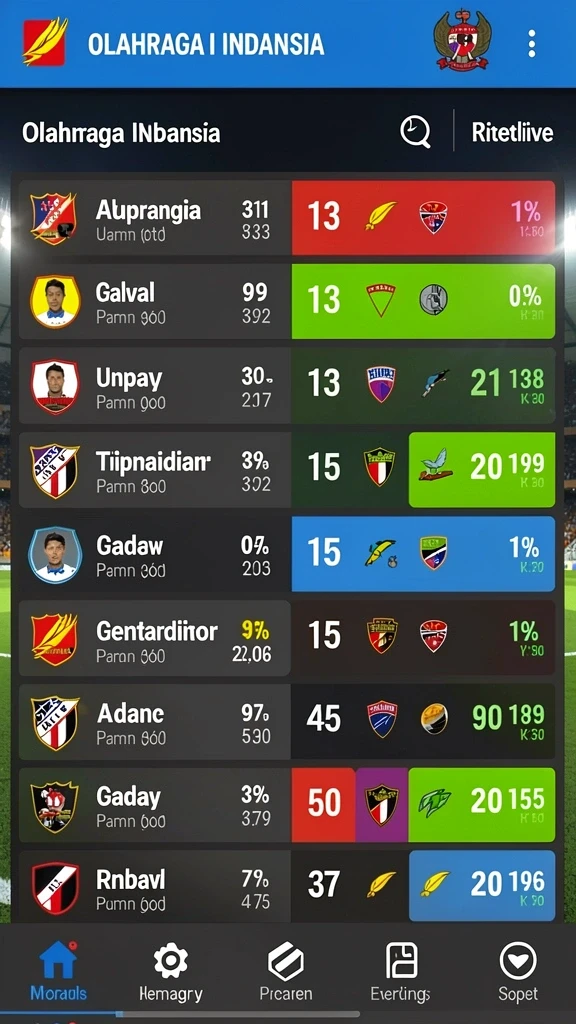
Task: Open the Galval row
Action: [287, 302]
